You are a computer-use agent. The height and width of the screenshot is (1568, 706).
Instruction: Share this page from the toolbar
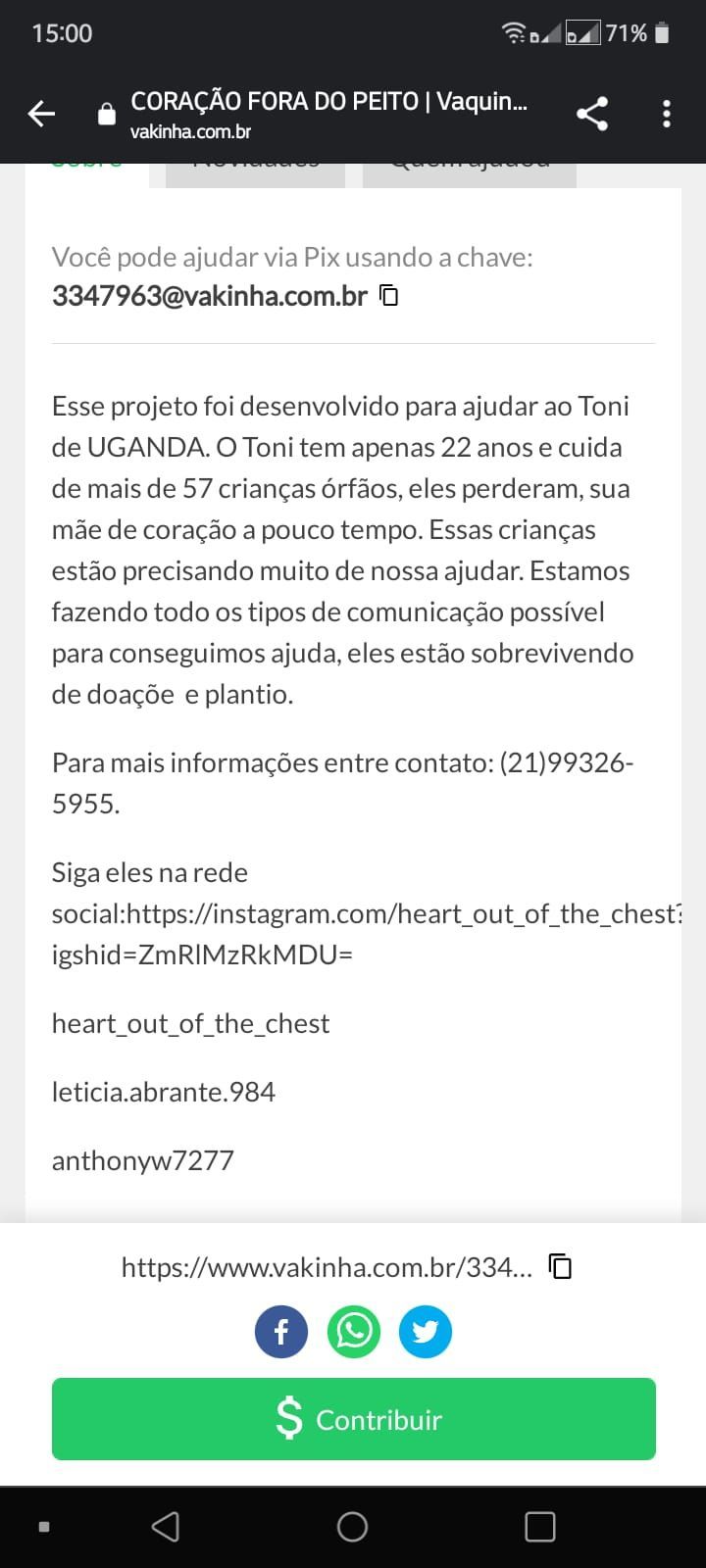point(592,114)
